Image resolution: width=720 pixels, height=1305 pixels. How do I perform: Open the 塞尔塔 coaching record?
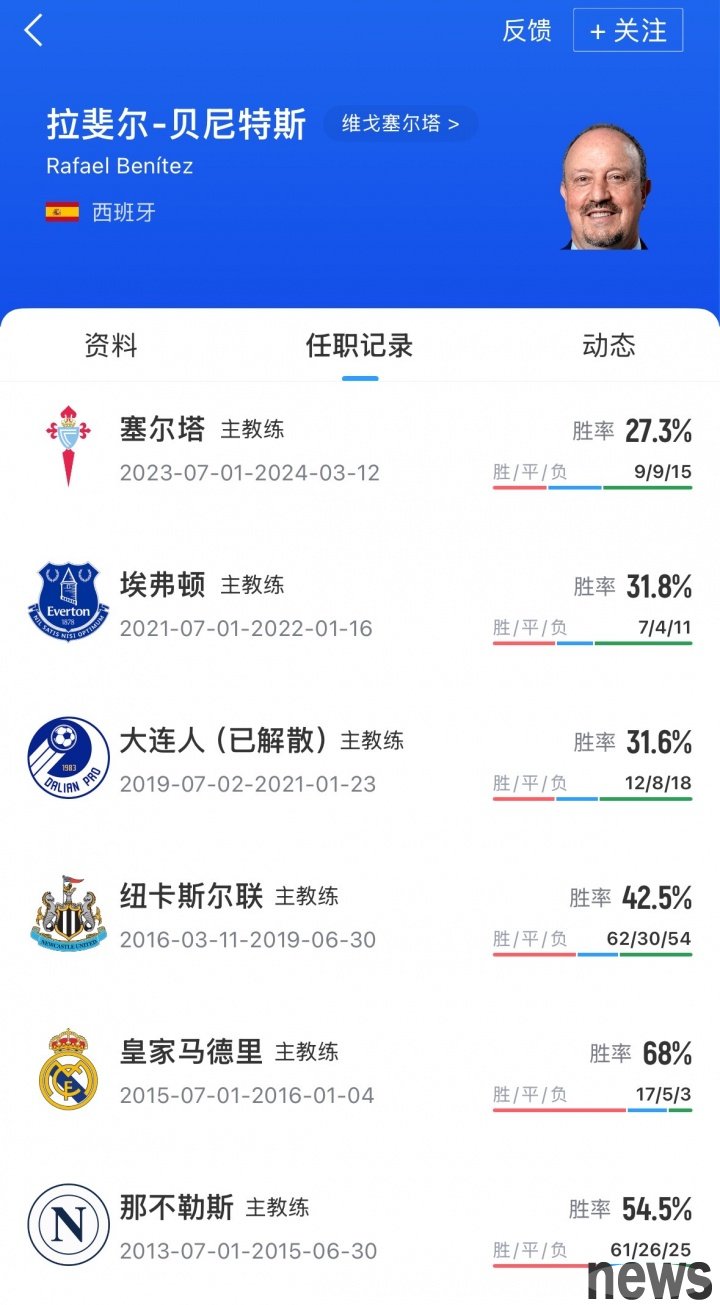pos(360,449)
